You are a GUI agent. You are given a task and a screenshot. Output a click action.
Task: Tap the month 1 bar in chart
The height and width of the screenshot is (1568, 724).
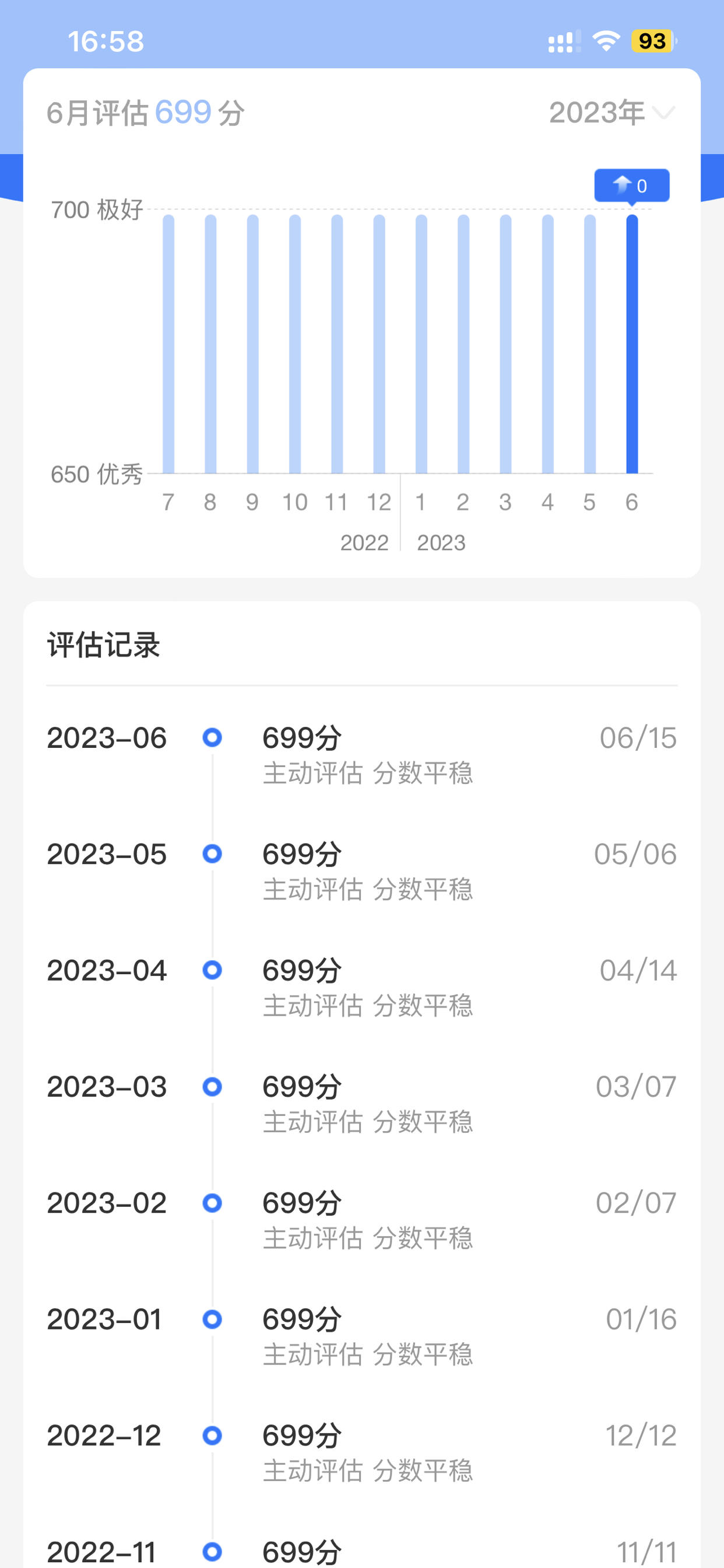(421, 344)
